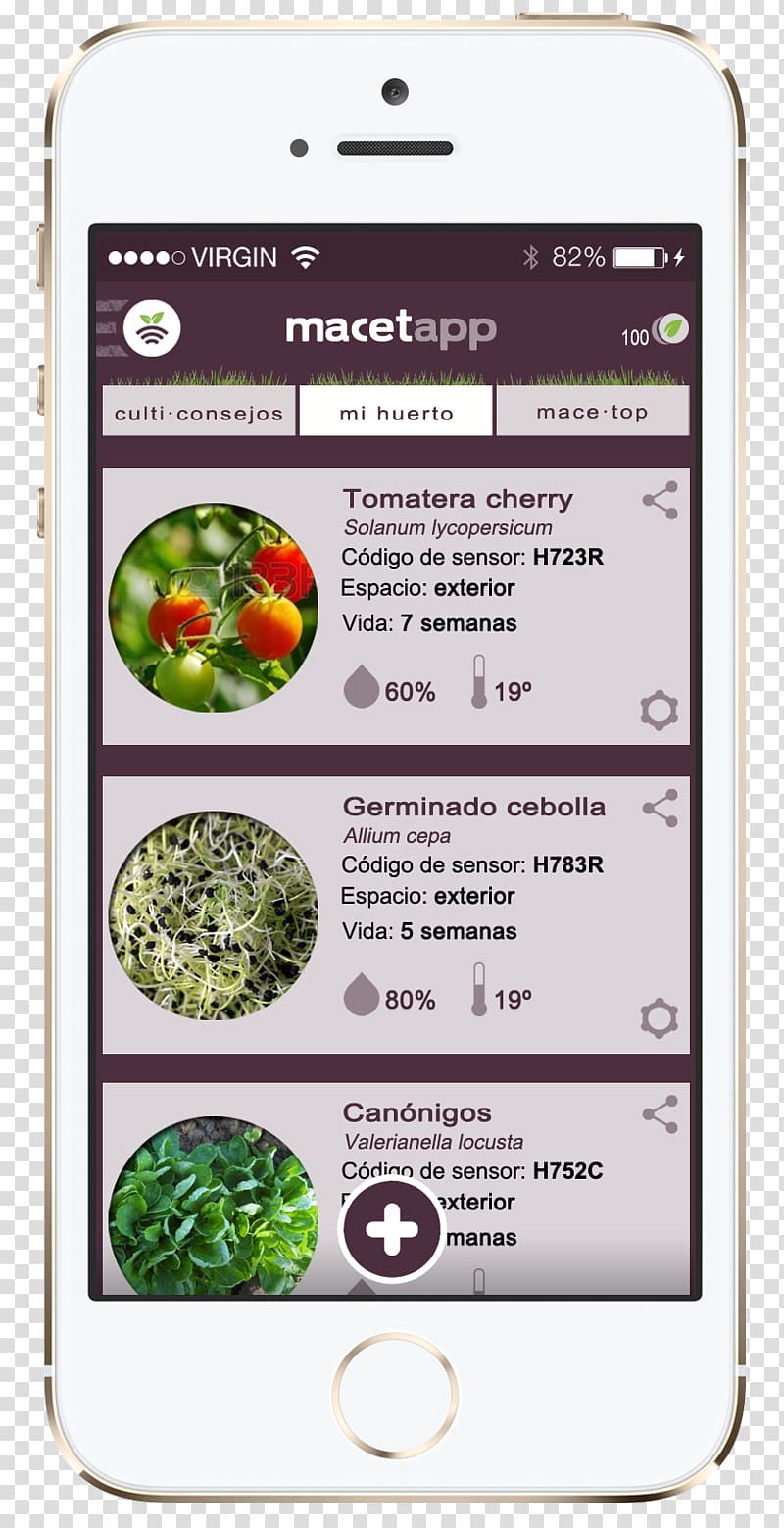Open the Germinado cebolla card
Image resolution: width=784 pixels, height=1528 pixels.
tap(396, 914)
